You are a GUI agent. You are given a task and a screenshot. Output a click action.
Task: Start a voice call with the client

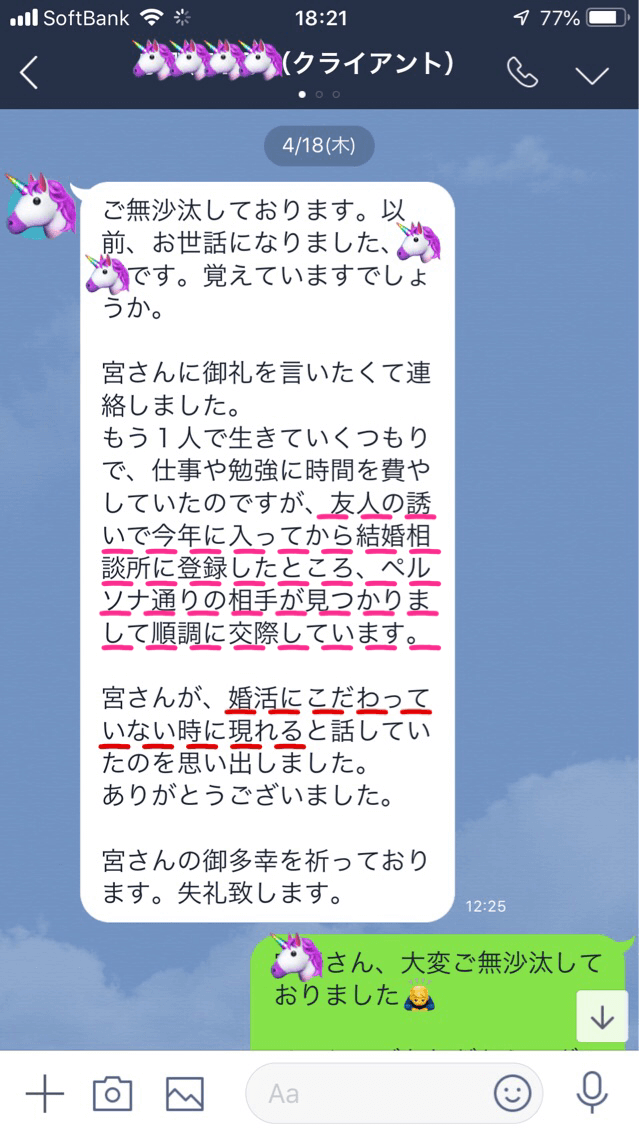click(522, 73)
